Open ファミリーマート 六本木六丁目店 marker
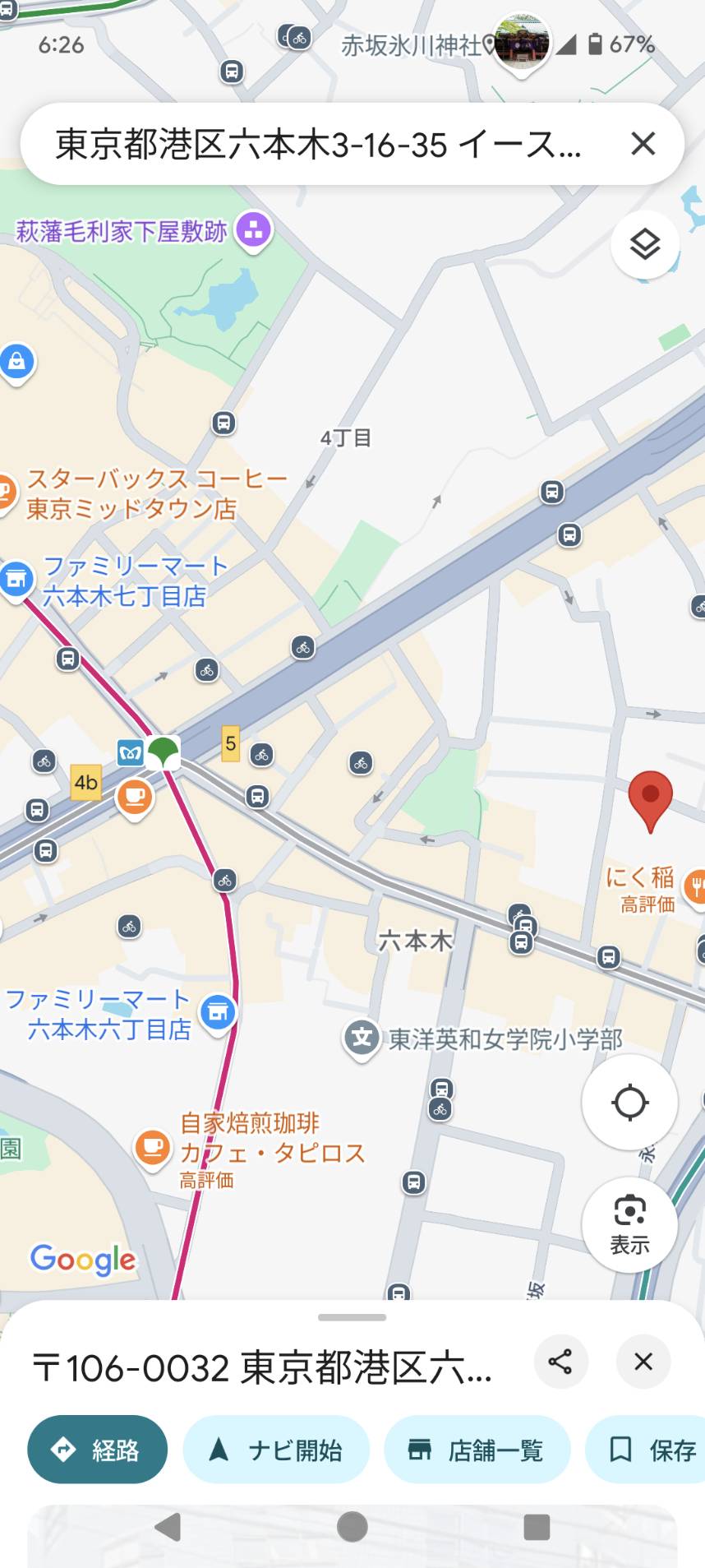The height and width of the screenshot is (1568, 705). [218, 1013]
